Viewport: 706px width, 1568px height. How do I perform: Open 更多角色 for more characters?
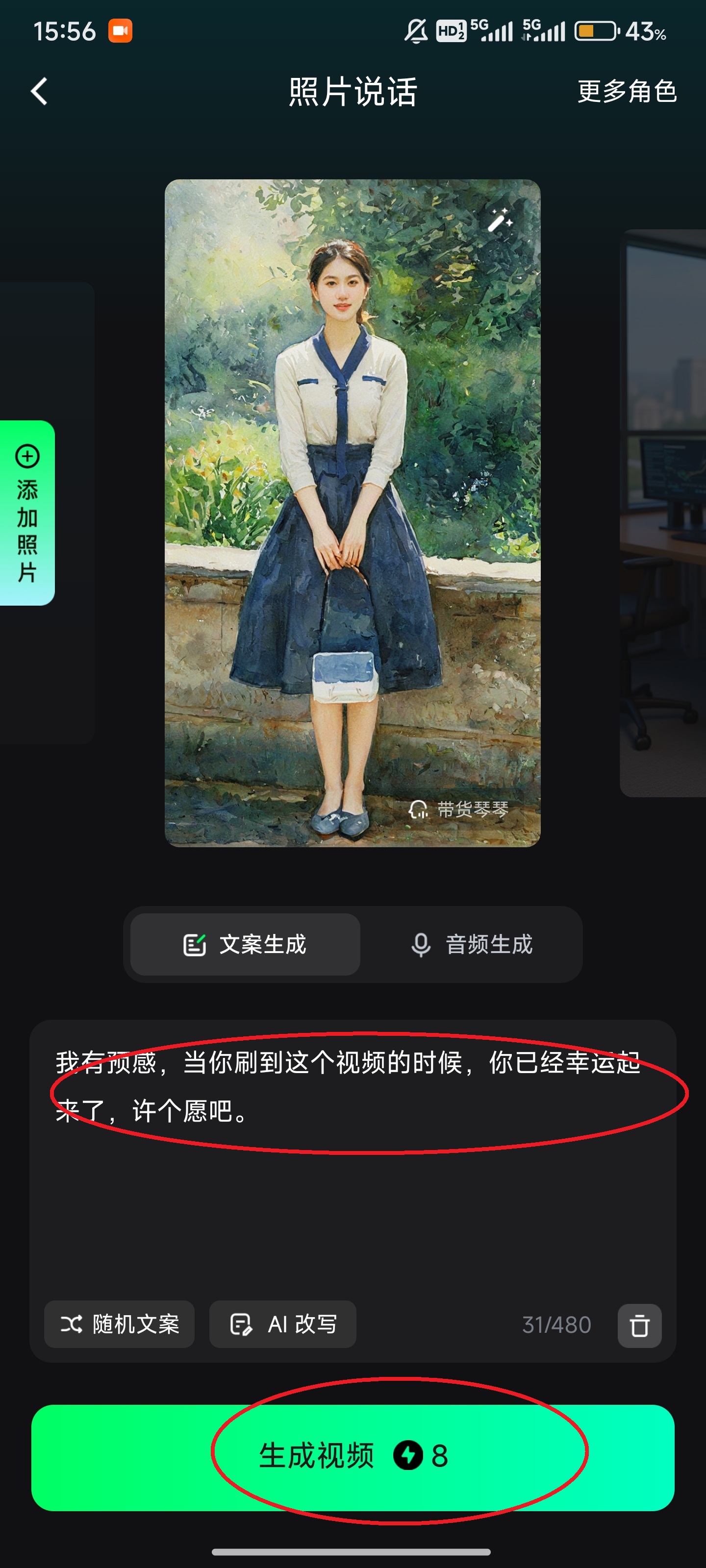626,91
